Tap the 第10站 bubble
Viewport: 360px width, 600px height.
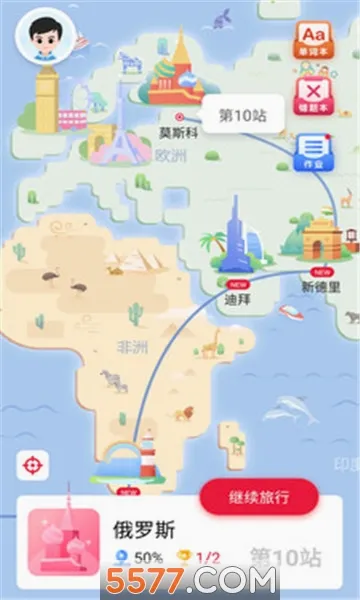pyautogui.click(x=243, y=114)
